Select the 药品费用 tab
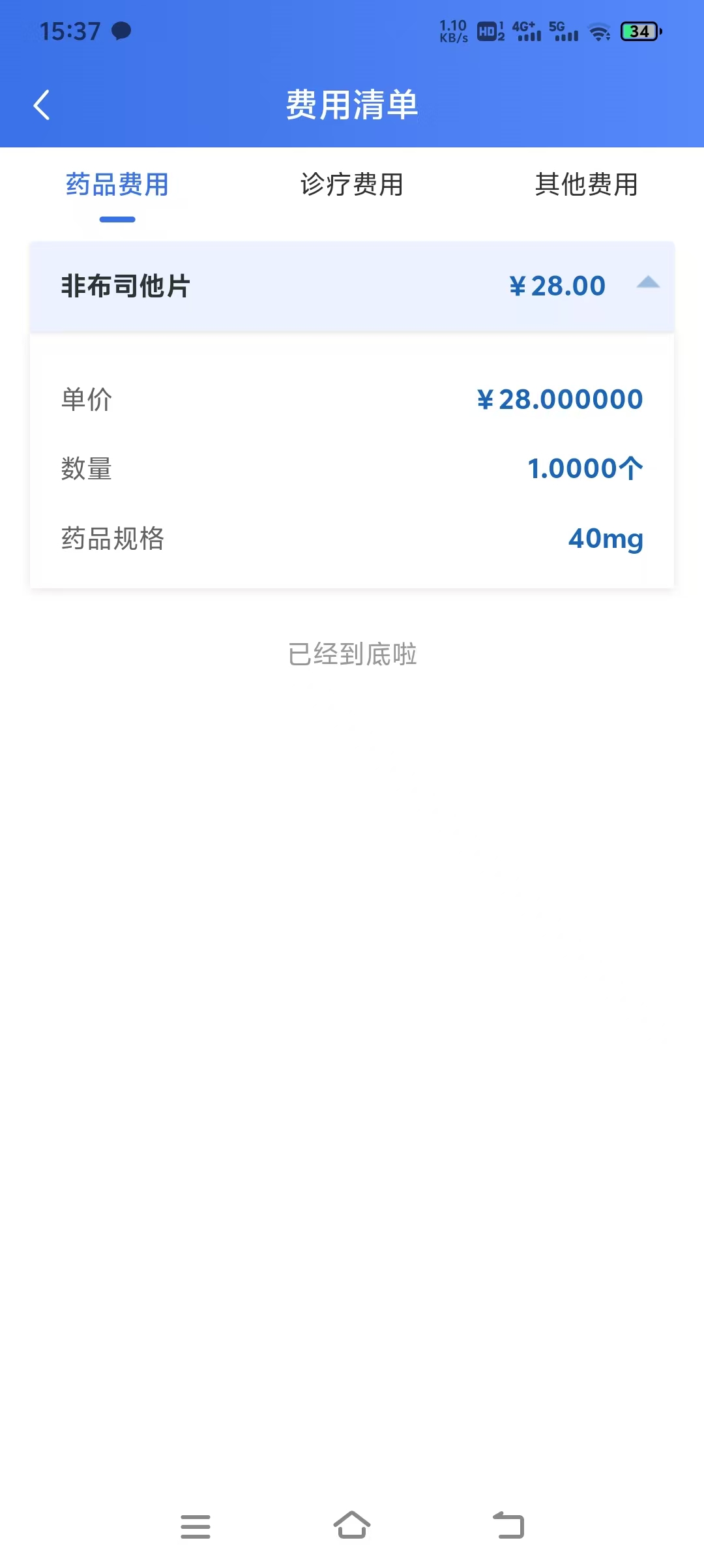 pos(117,185)
